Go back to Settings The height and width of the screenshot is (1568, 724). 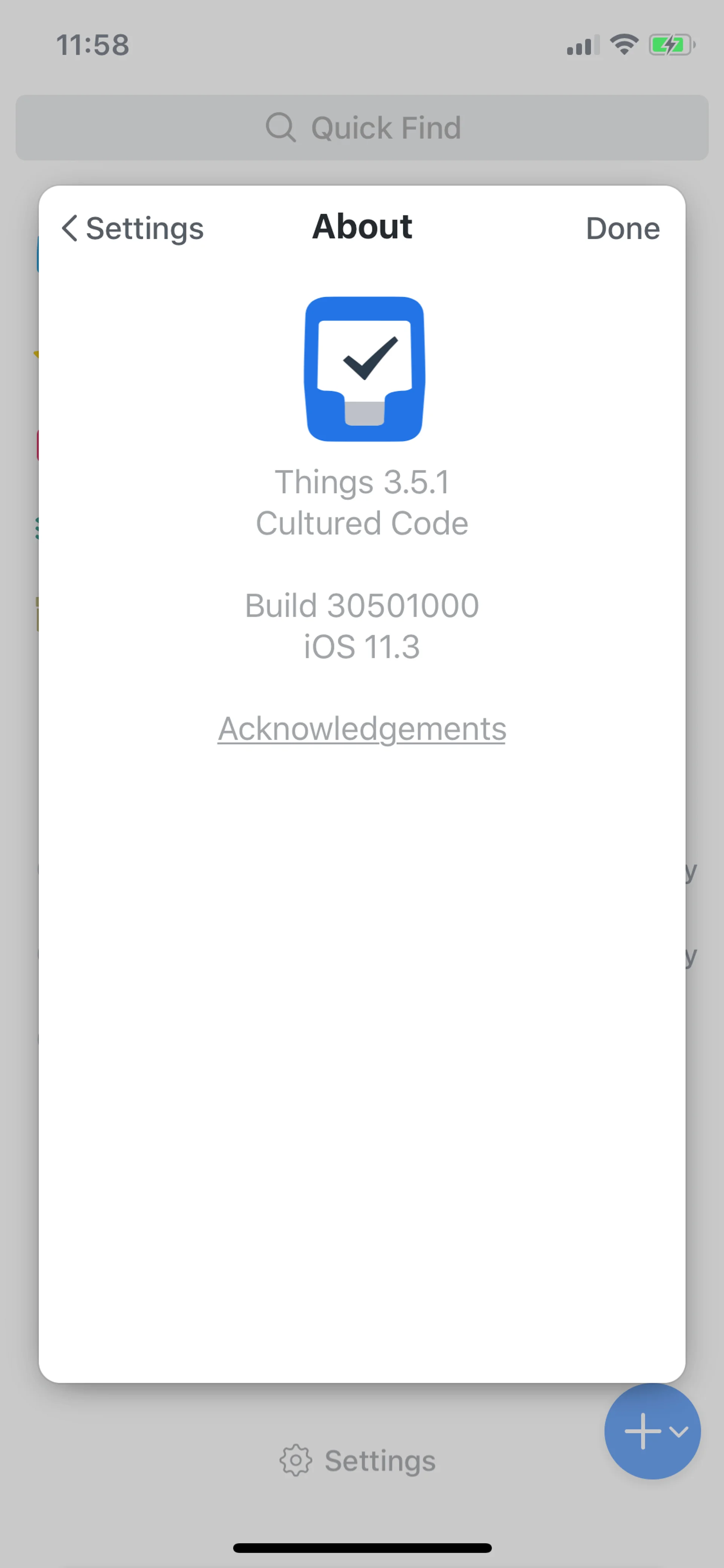tap(133, 228)
